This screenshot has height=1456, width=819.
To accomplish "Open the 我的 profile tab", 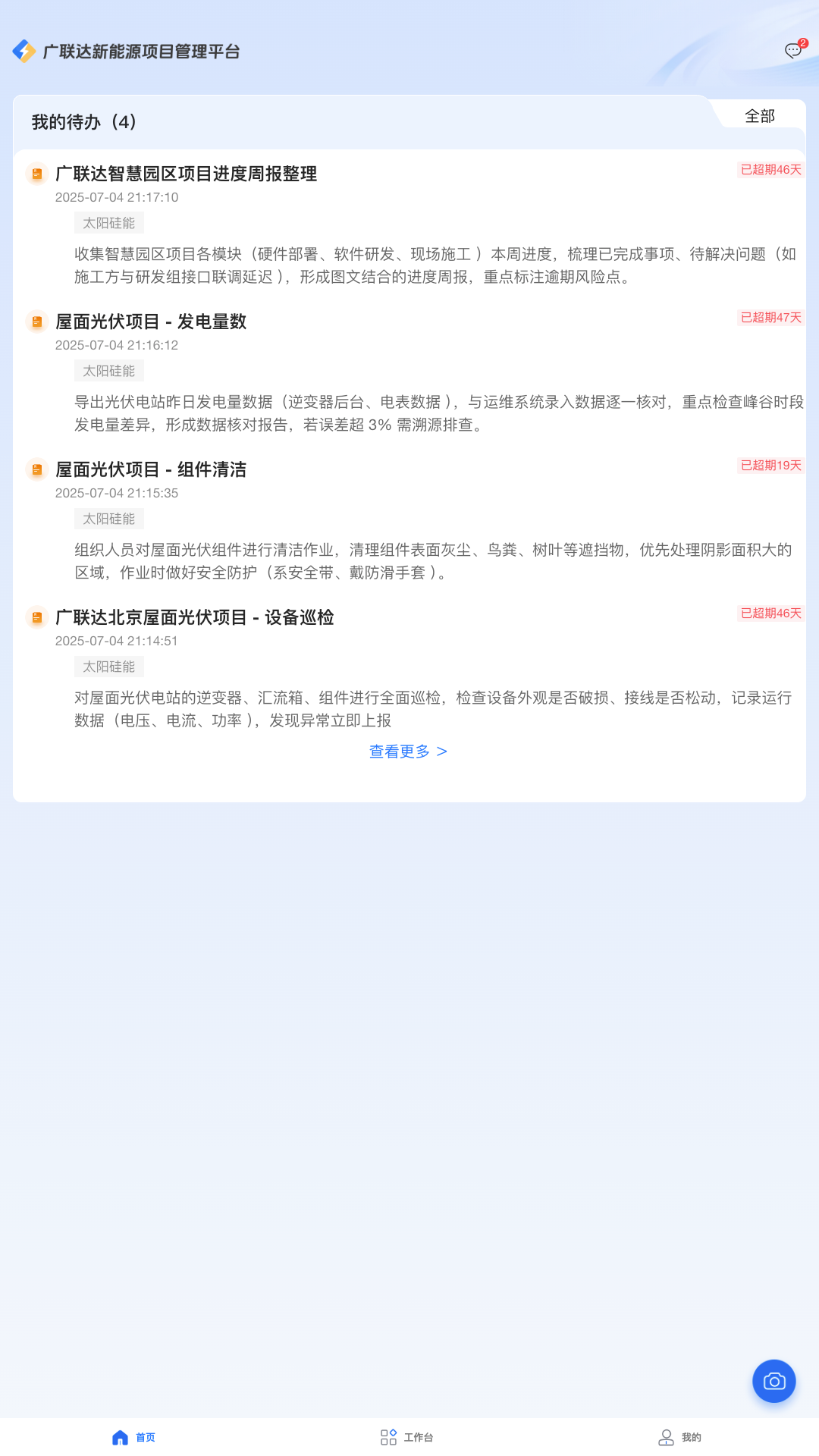I will (680, 1437).
